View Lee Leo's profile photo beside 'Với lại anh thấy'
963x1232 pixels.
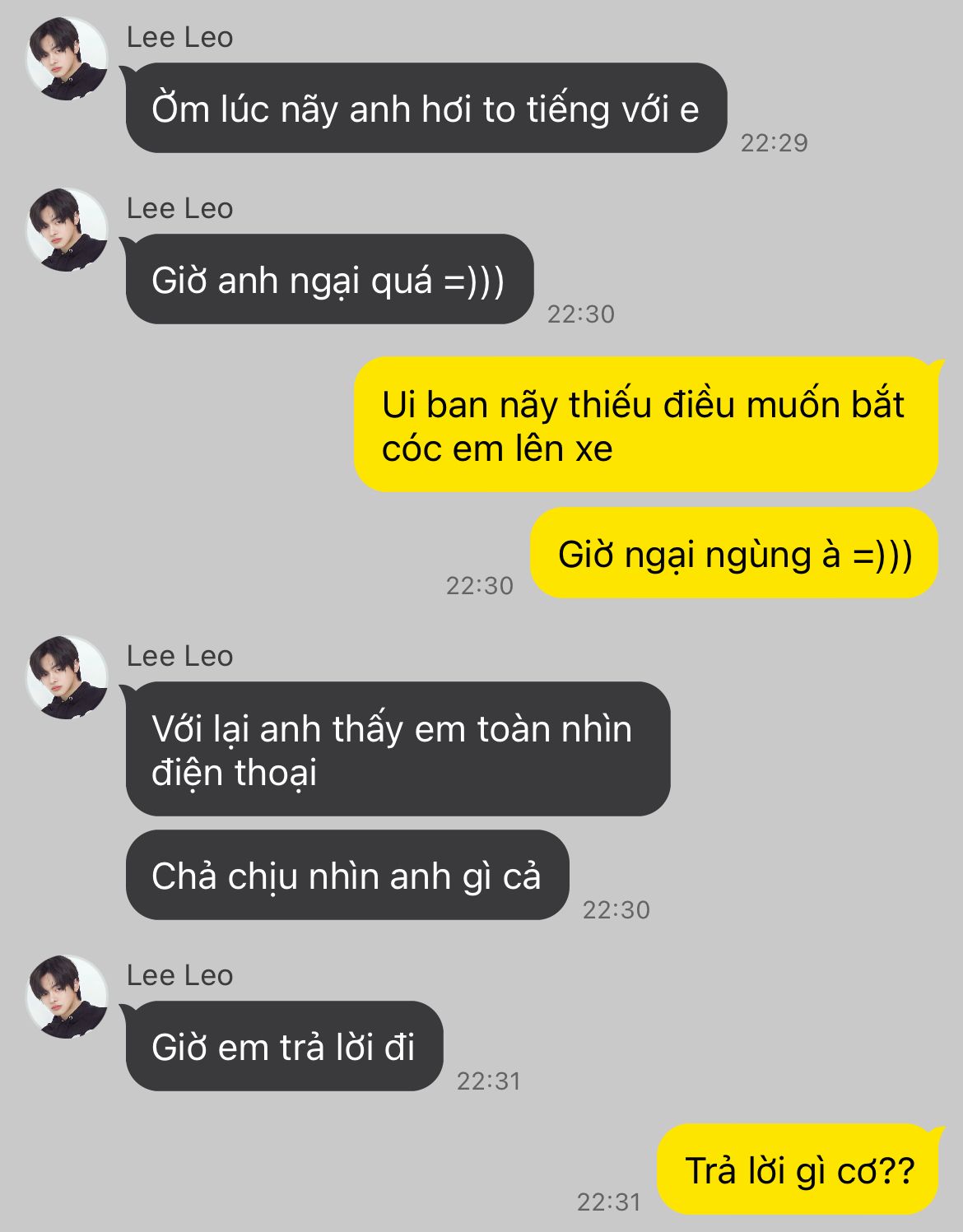point(67,678)
